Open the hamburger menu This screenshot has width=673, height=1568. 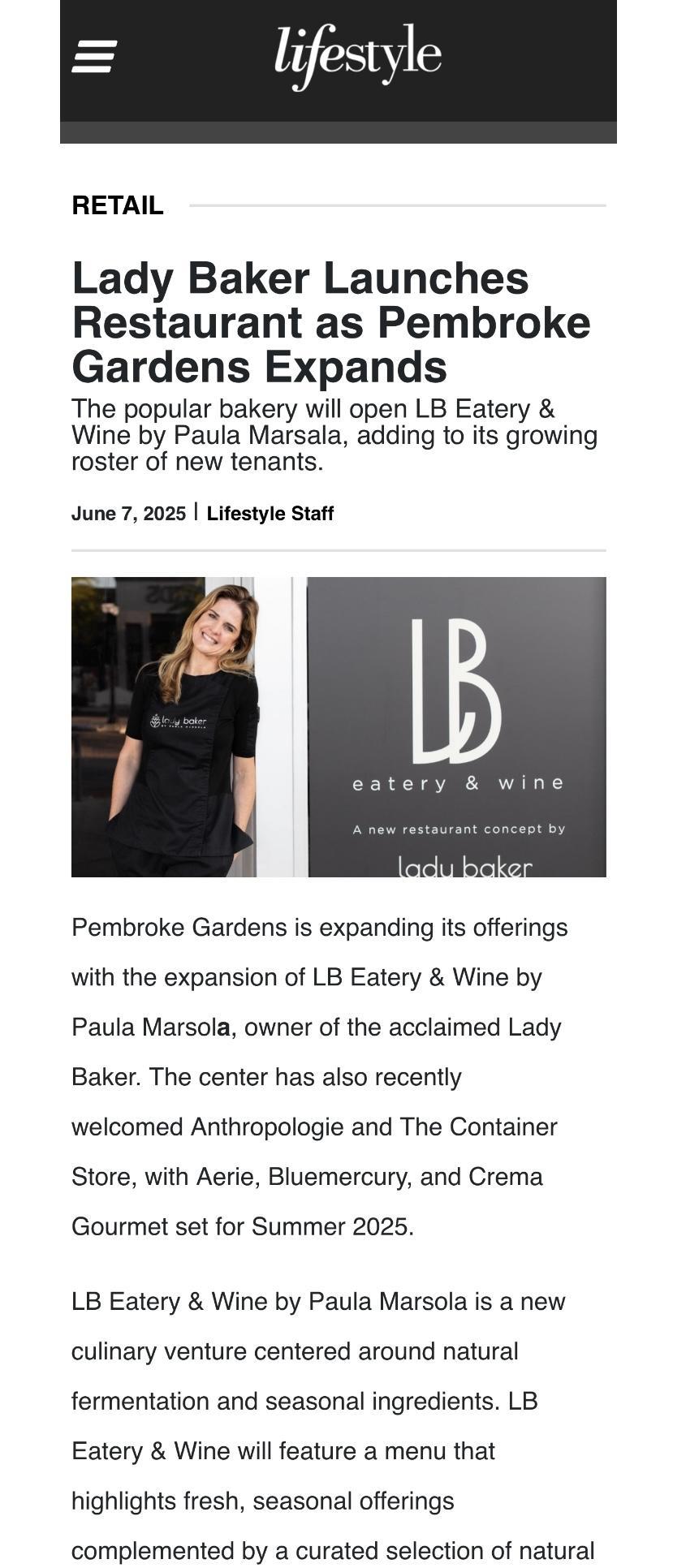point(94,57)
